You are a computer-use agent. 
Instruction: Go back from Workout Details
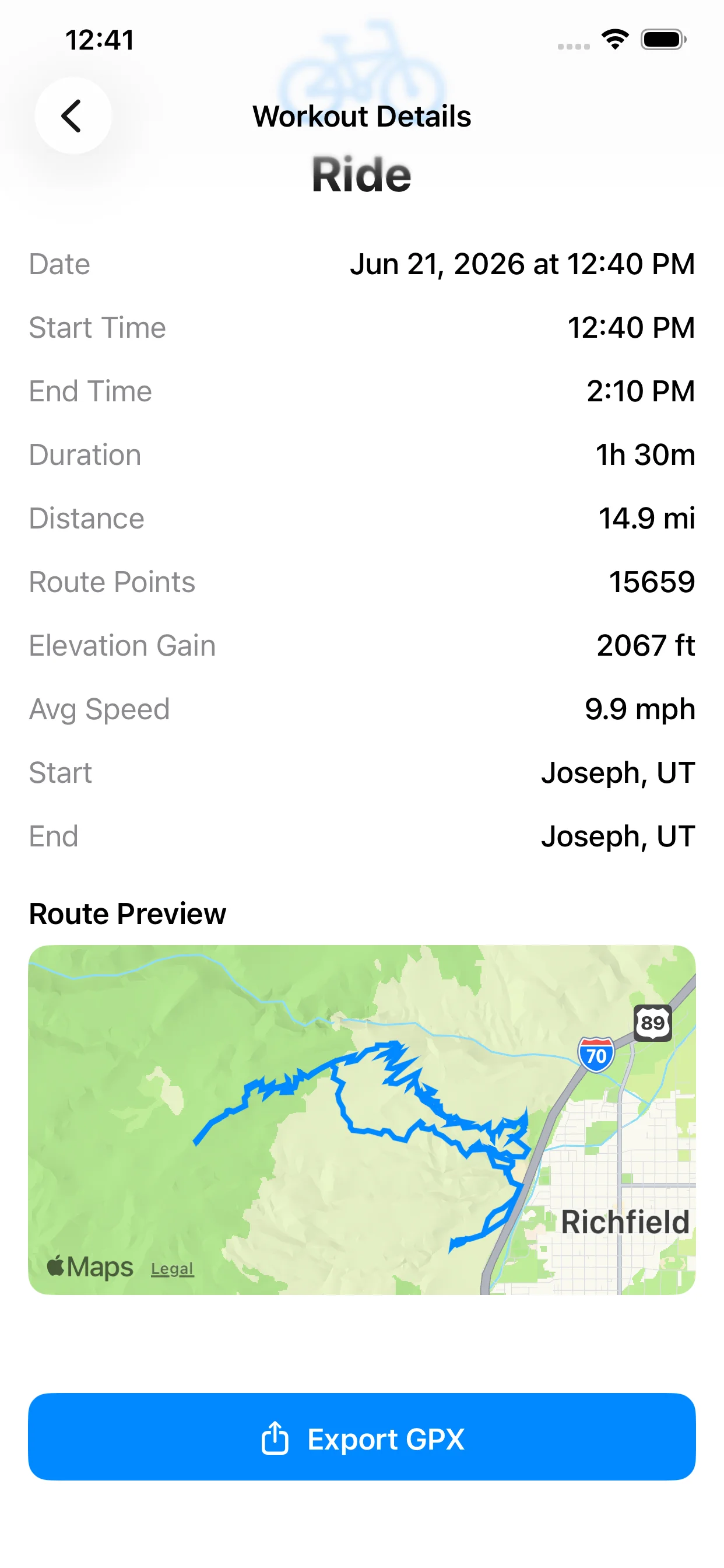click(x=73, y=116)
